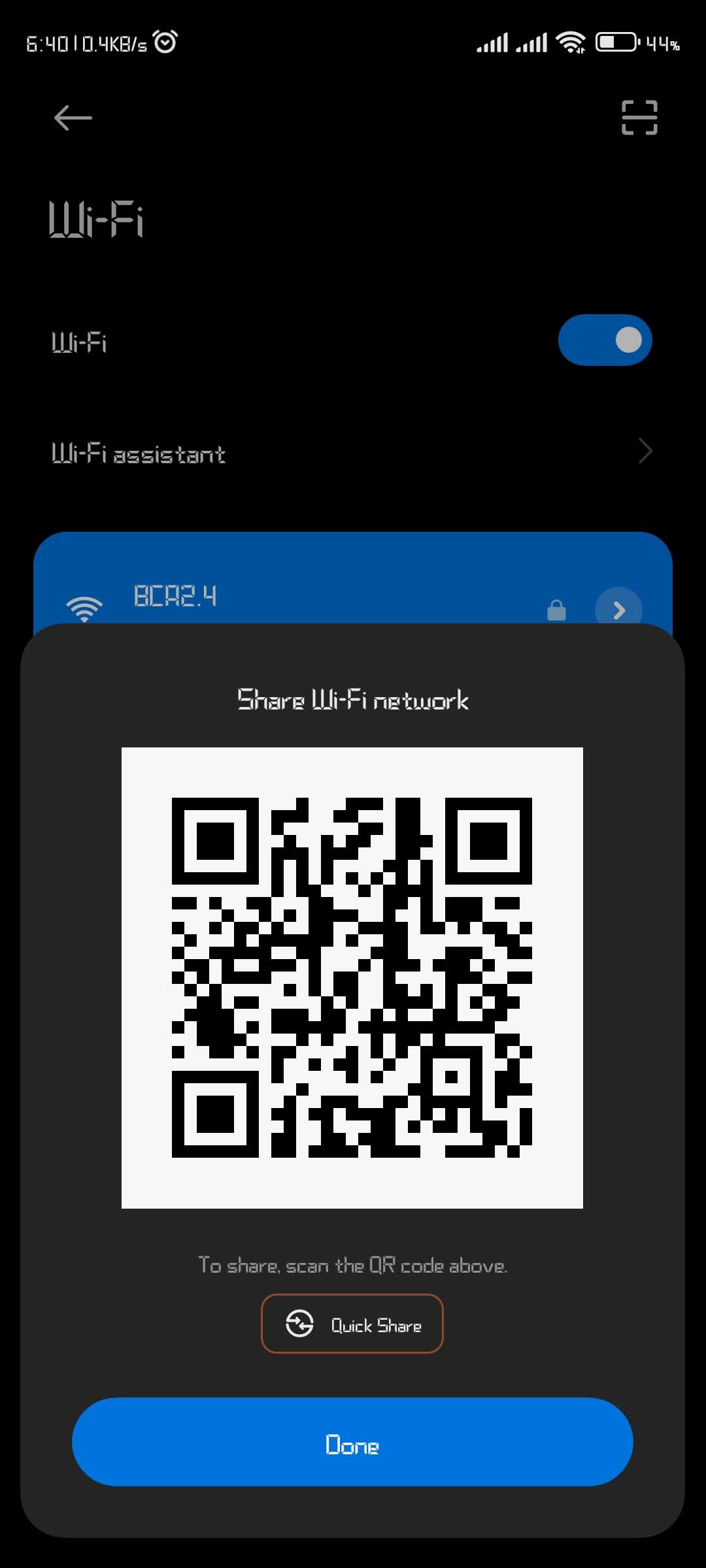The image size is (706, 1568).
Task: Open Wi-Fi assistant settings
Action: [352, 452]
